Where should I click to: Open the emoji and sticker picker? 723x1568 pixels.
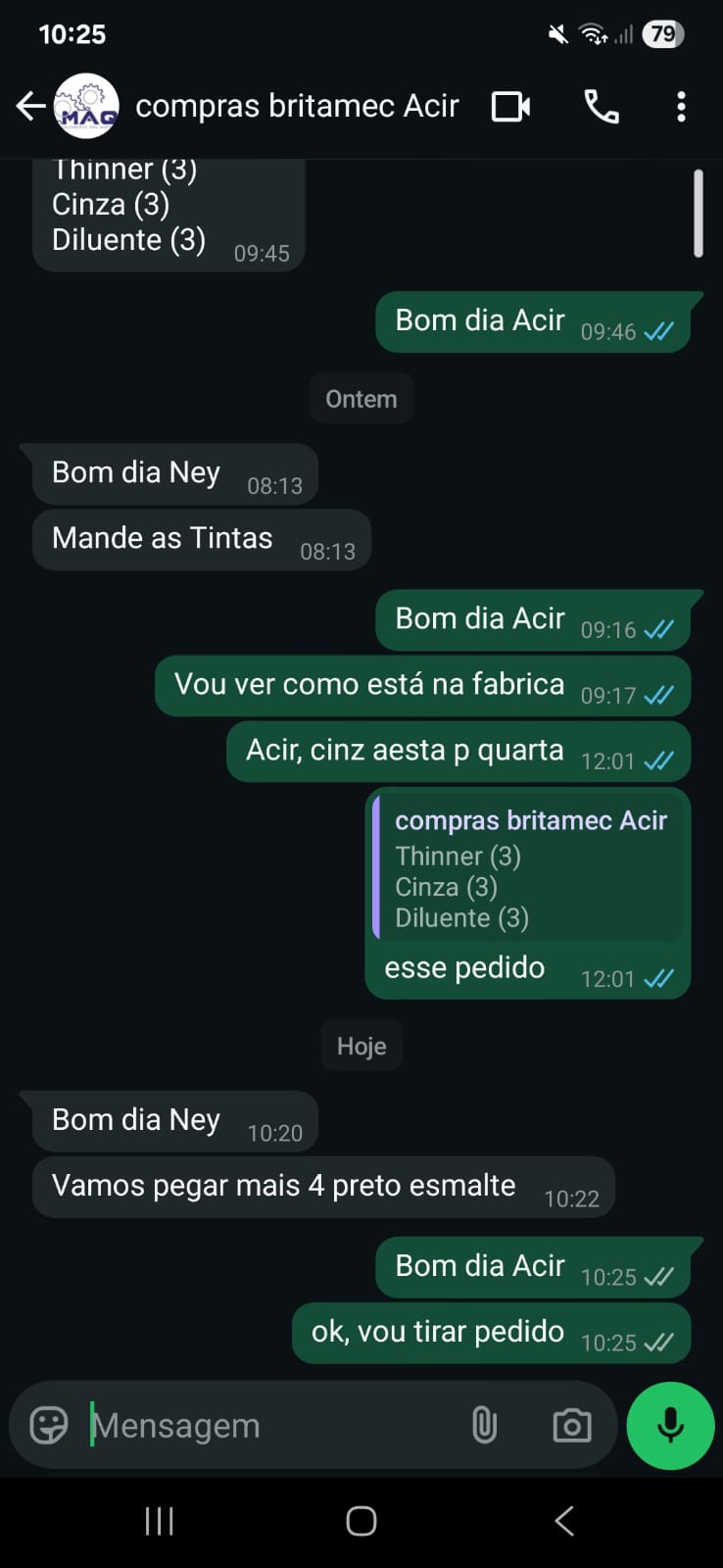coord(49,1425)
